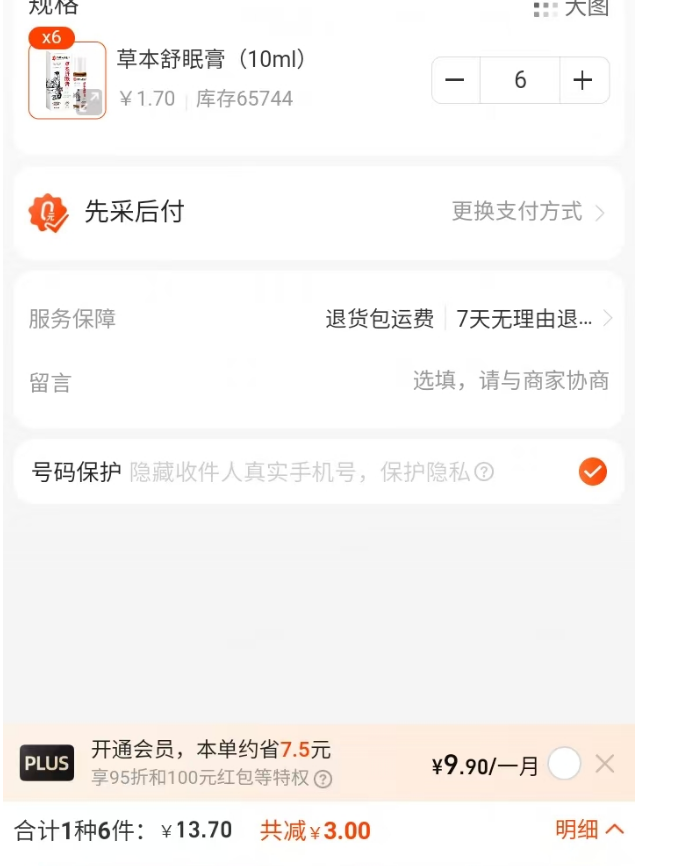Open the 草本舒眠膏 product thumbnail
684x866 pixels.
coord(67,82)
